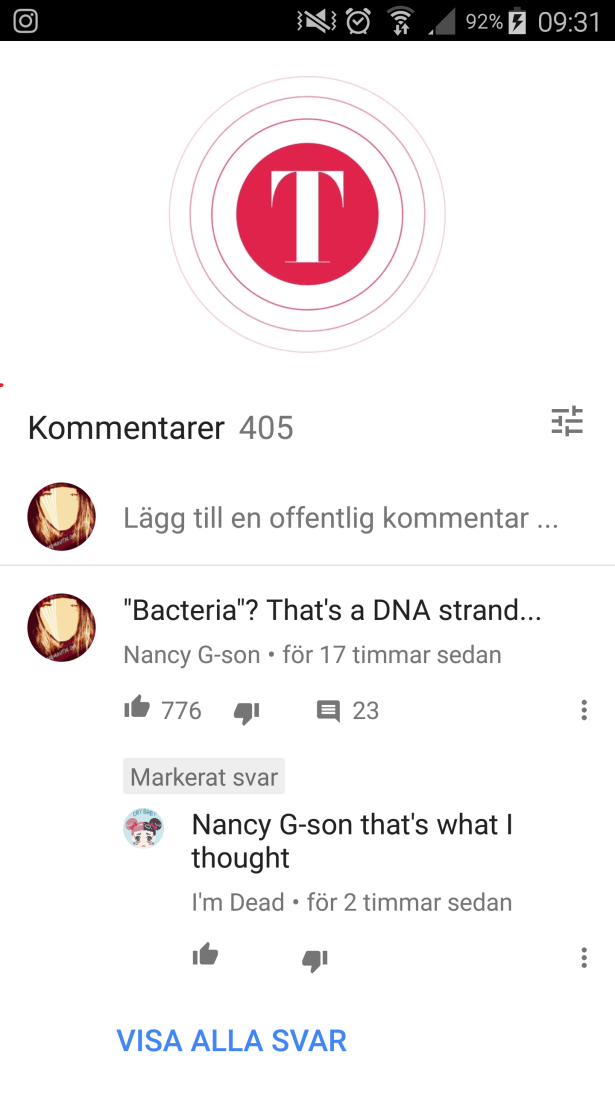Screen dimensions: 615x1093
Task: Like the reply from I'm Dead
Action: pos(205,955)
